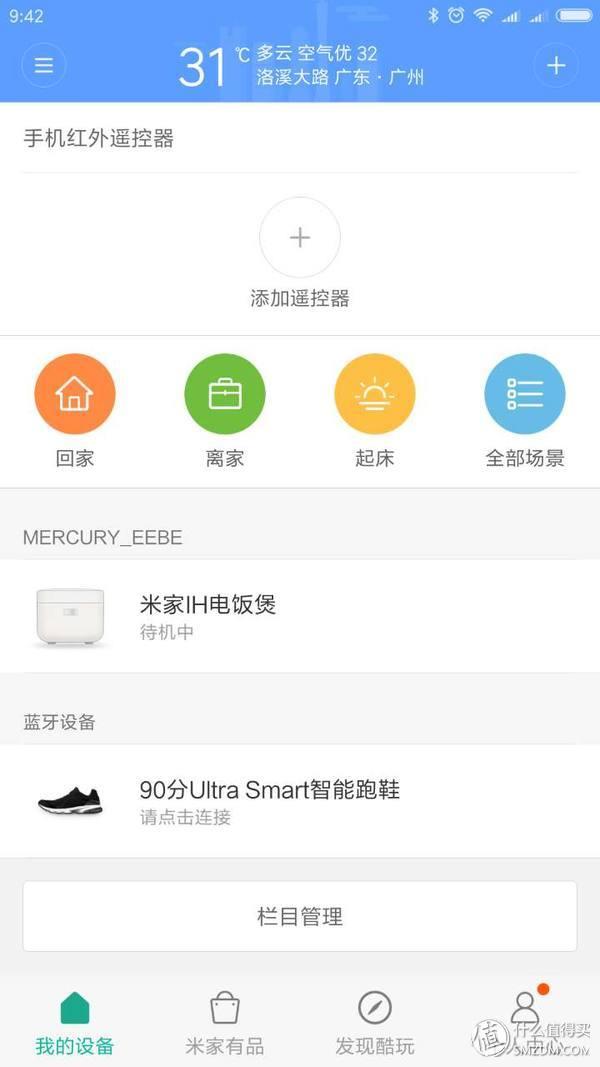This screenshot has height=1067, width=600.
Task: Run the 起床 scene
Action: point(375,394)
